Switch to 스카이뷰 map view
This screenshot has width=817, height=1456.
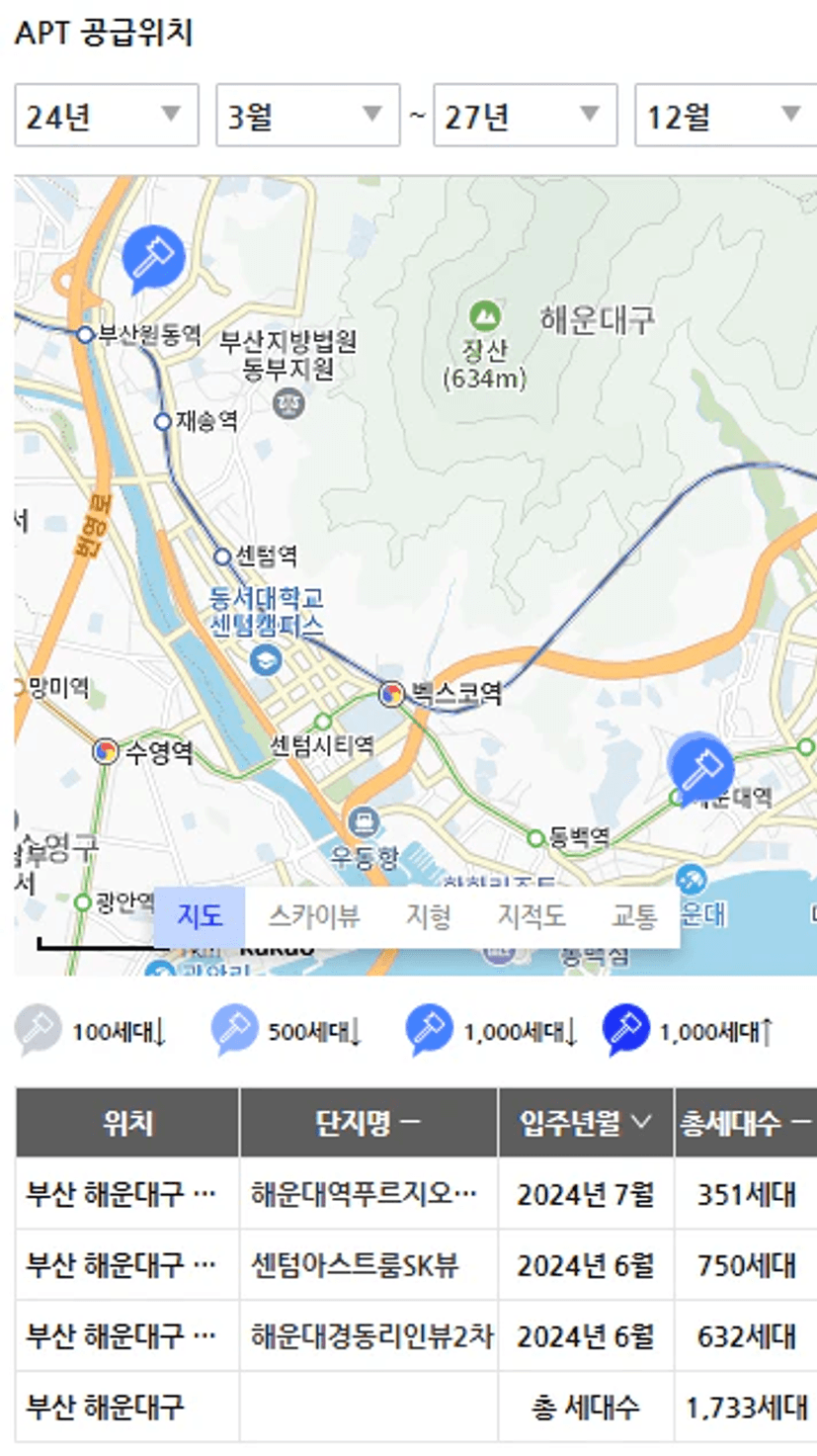314,917
